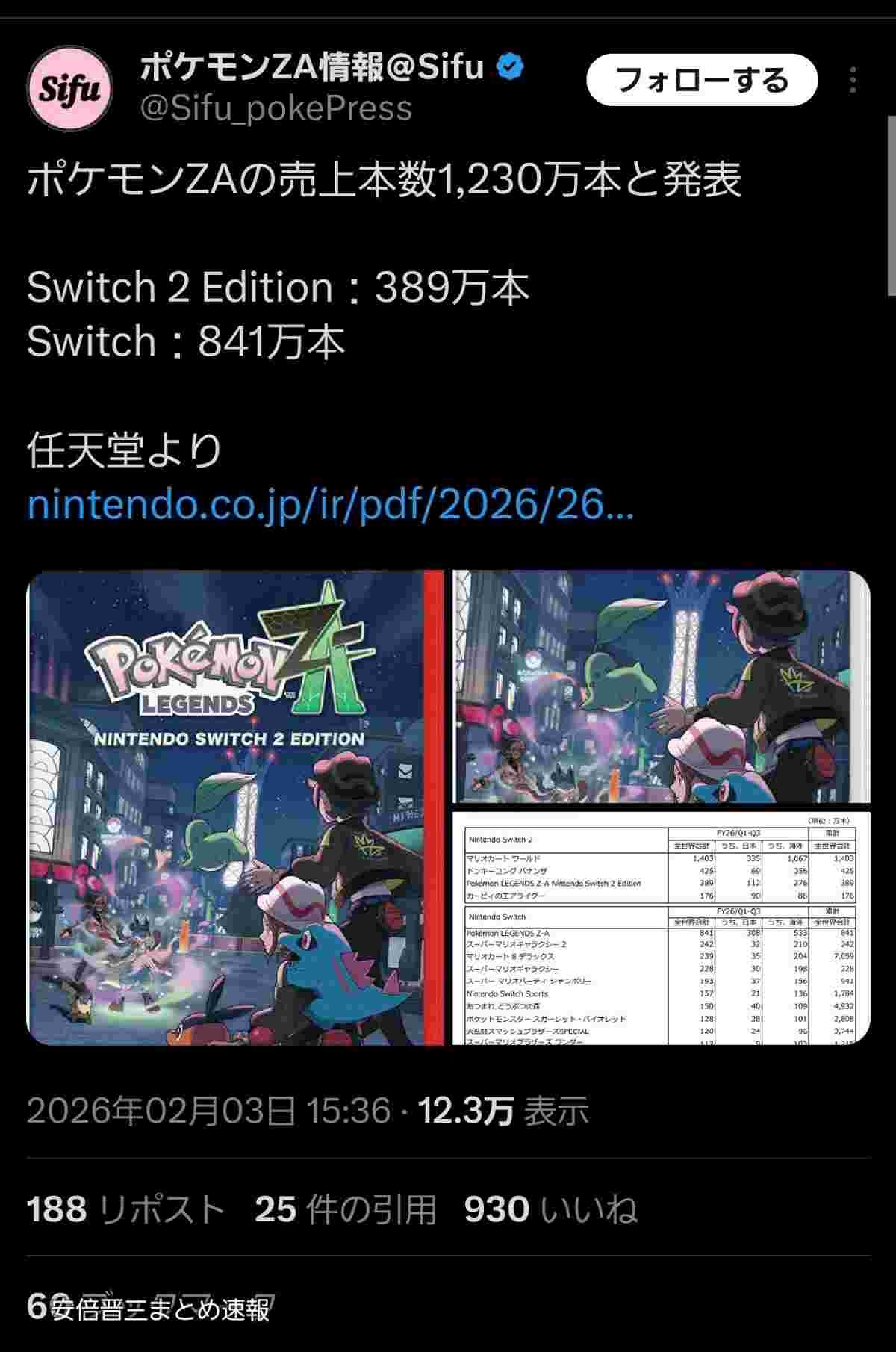
Task: View the list of 188 リポスト
Action: pyautogui.click(x=125, y=1208)
